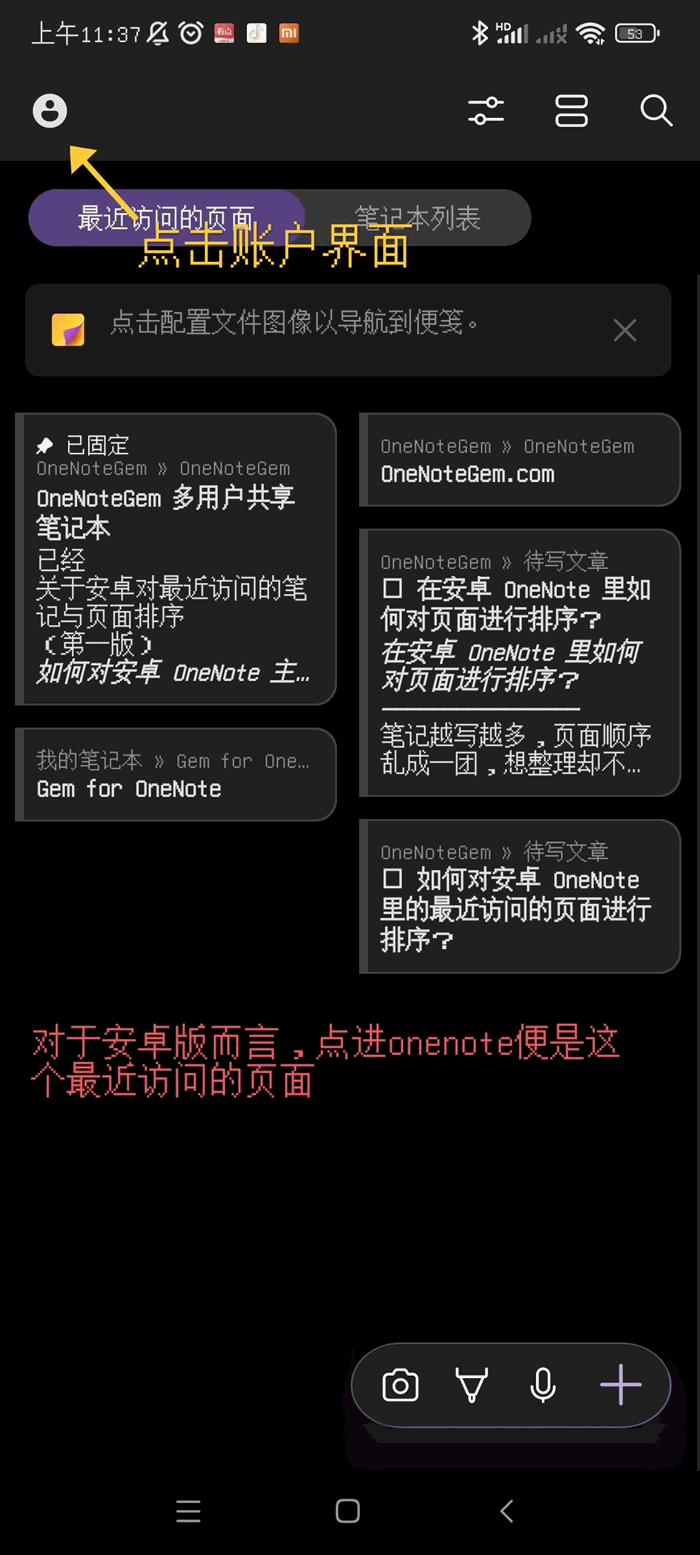Select the 最近访问的页面 tab
700x1555 pixels.
166,218
